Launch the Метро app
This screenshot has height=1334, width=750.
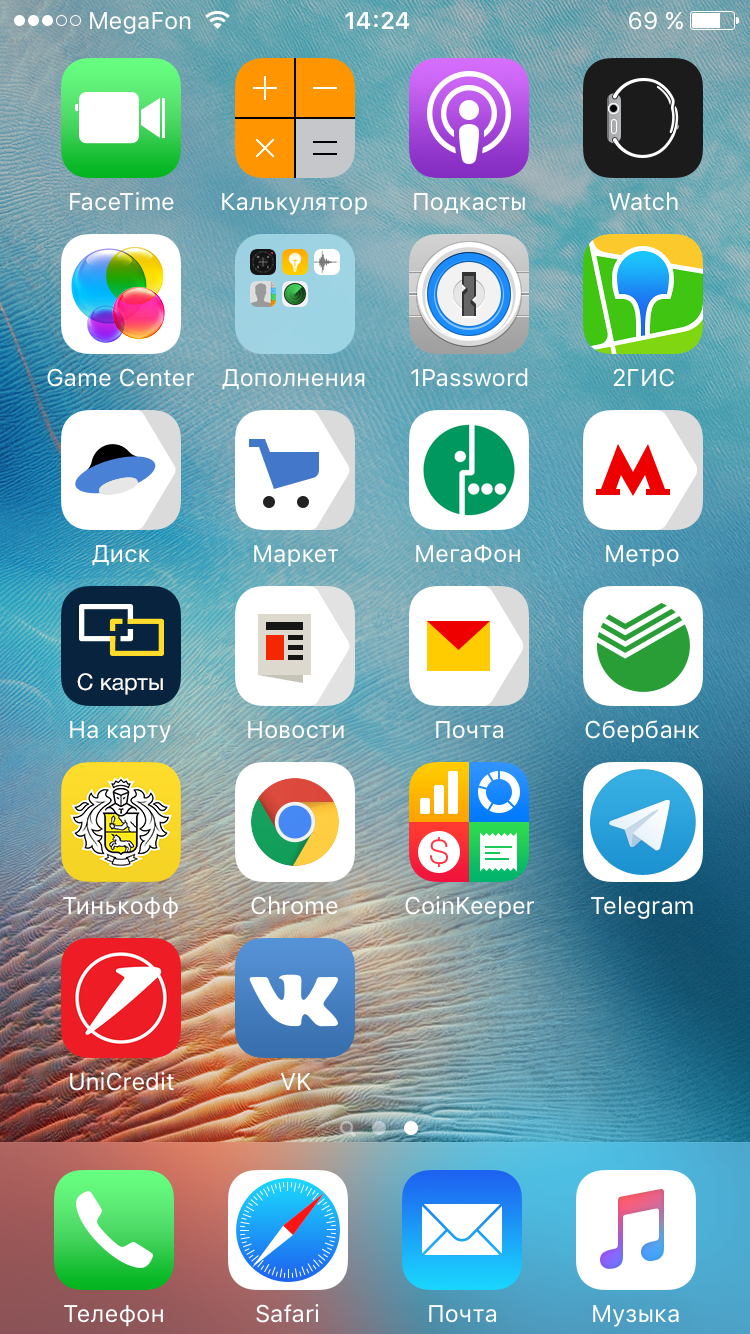click(x=643, y=470)
